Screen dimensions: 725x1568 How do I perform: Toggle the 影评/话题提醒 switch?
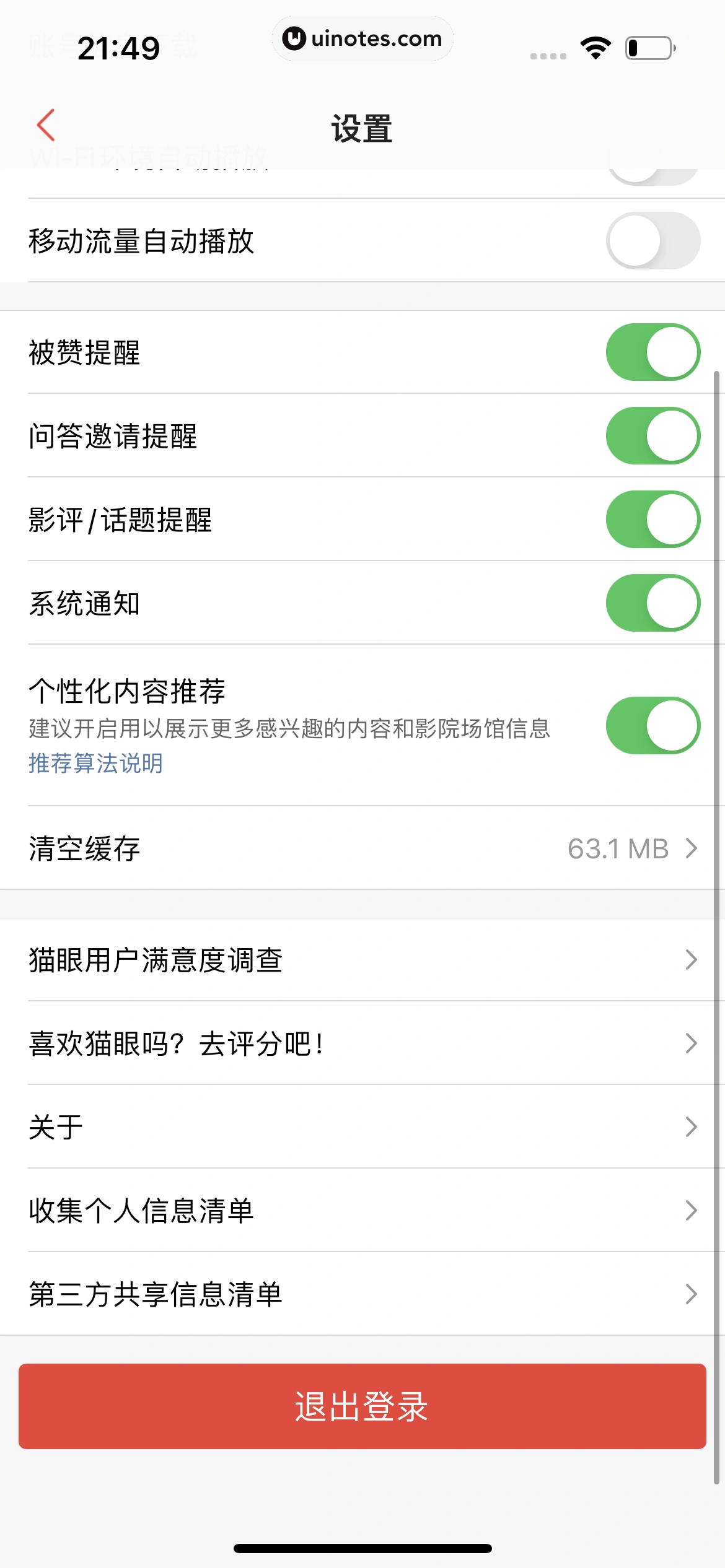pos(651,519)
